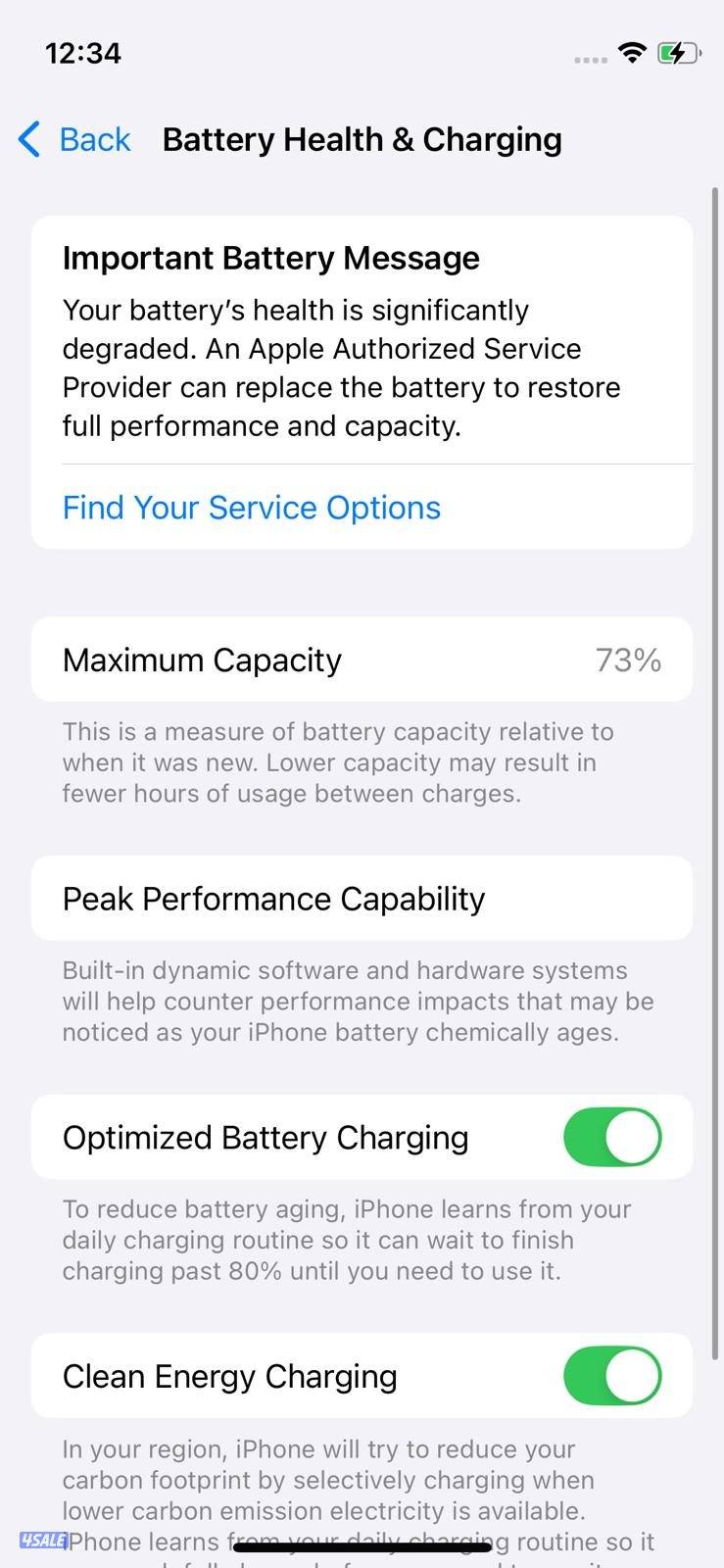Disable Optimized Battery Charging

[x=612, y=1137]
